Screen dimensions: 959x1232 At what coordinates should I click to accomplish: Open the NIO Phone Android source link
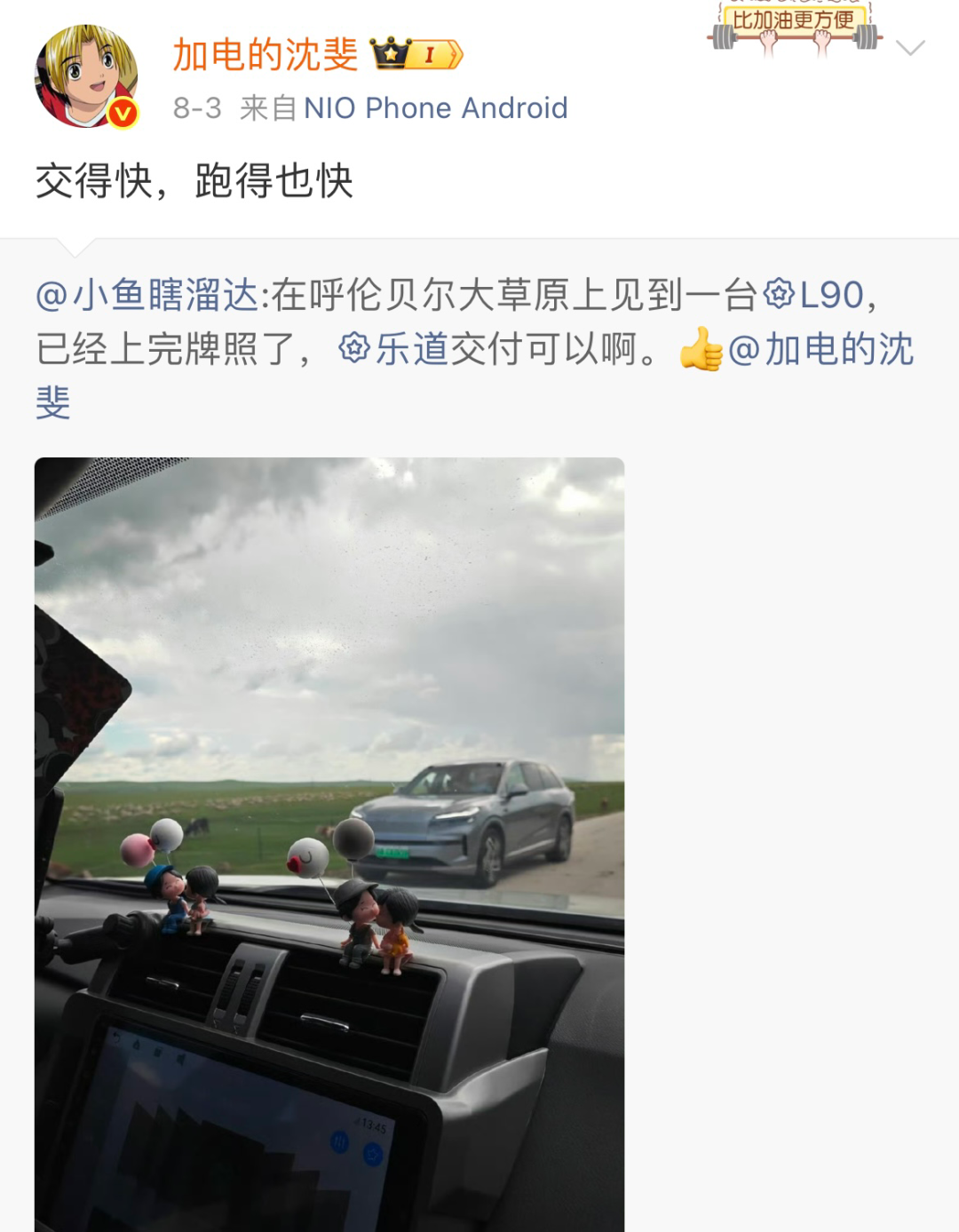435,108
